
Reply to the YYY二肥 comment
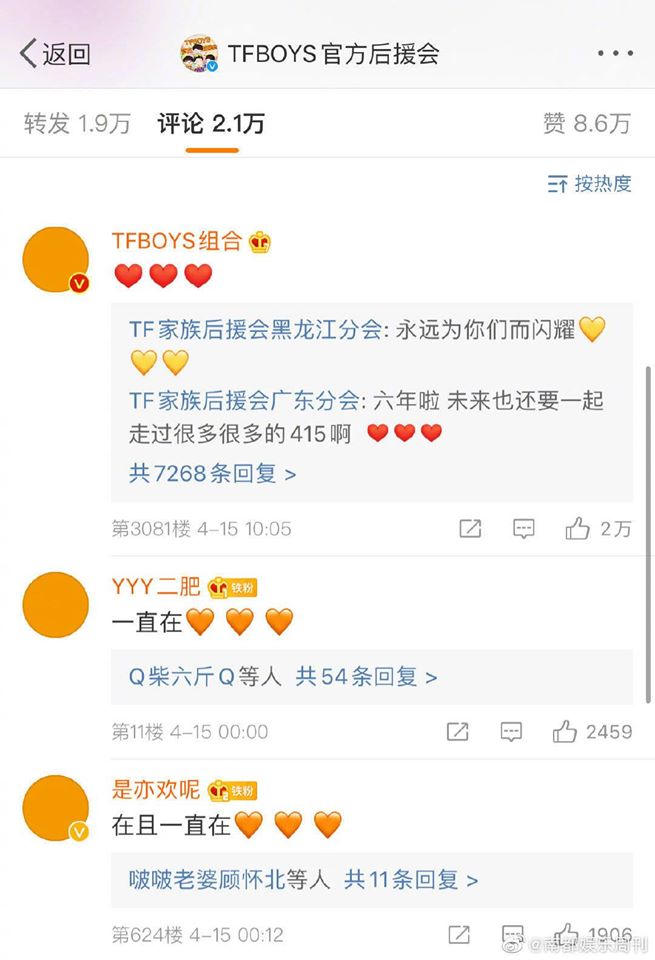pyautogui.click(x=510, y=732)
